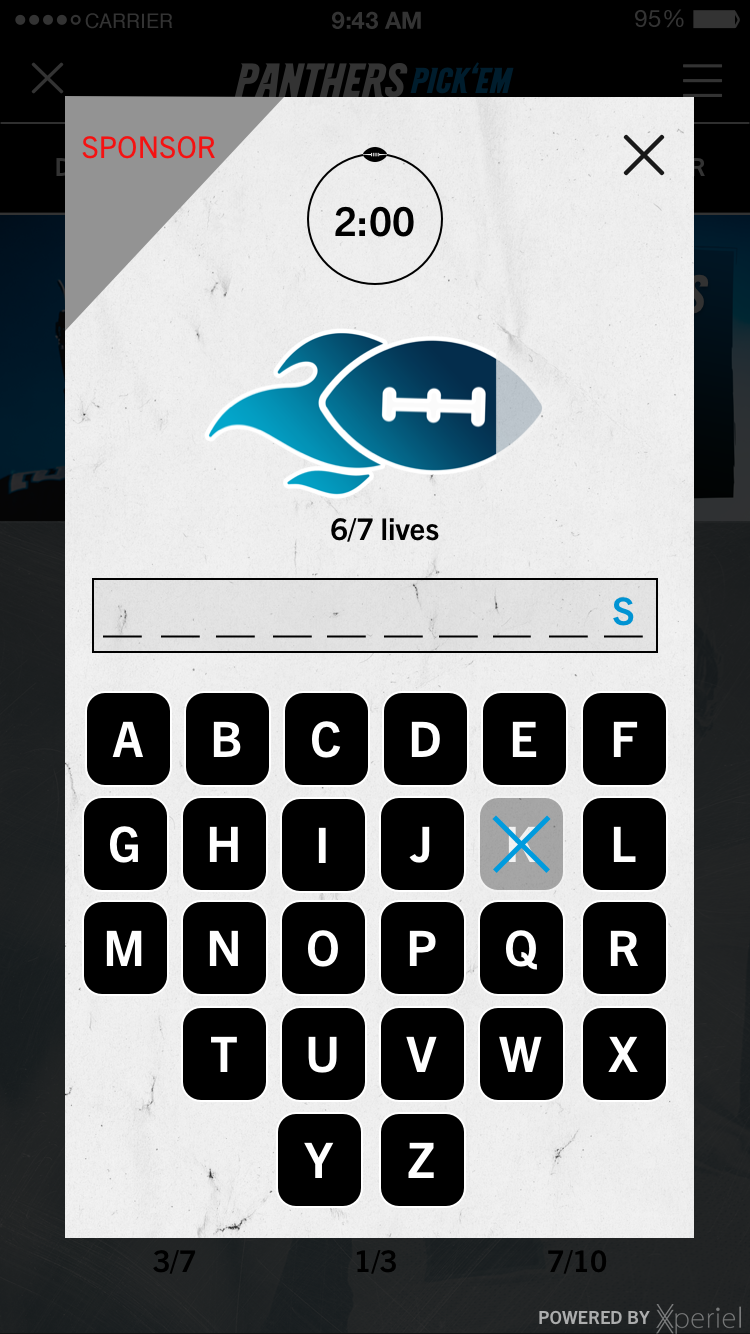Pick the letter P
Image resolution: width=750 pixels, height=1334 pixels.
point(422,948)
